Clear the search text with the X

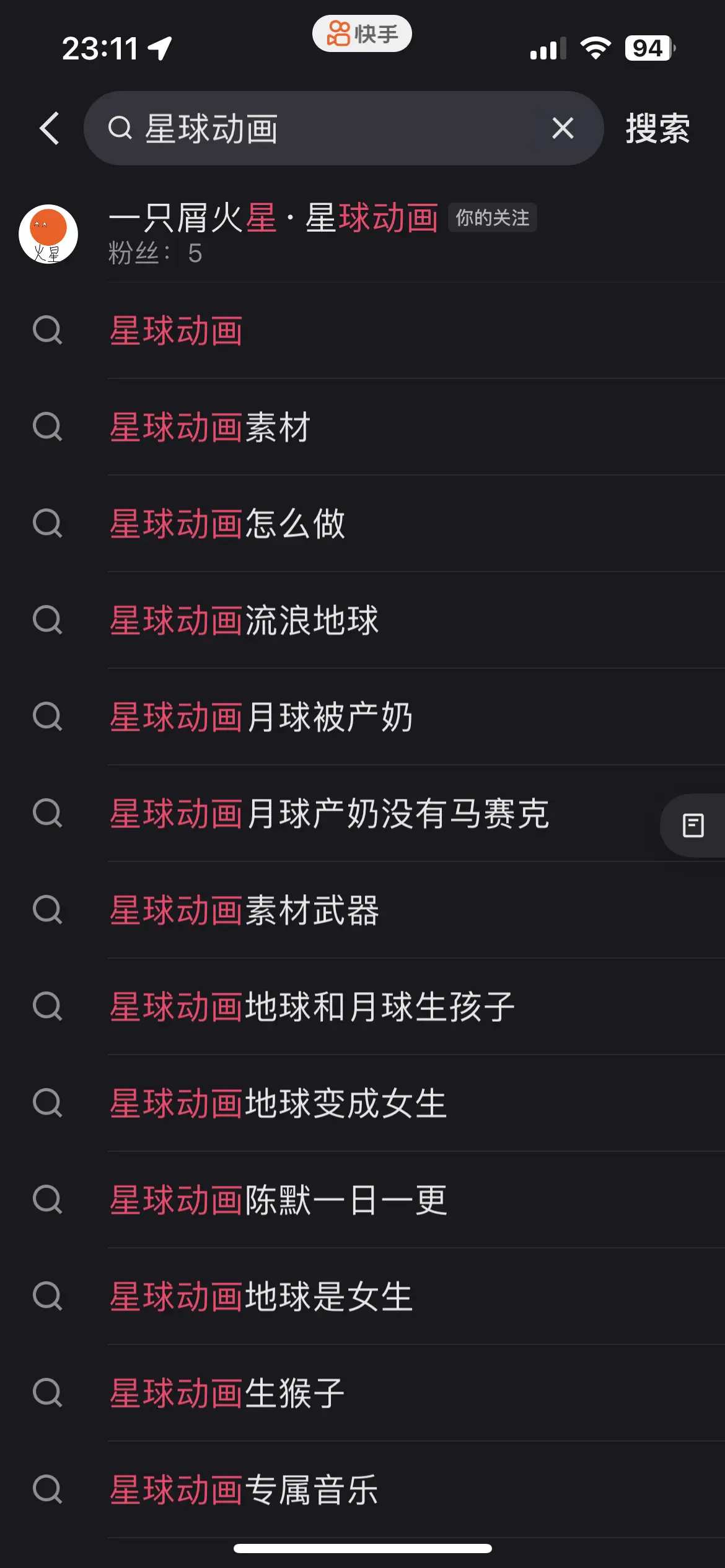(x=563, y=129)
